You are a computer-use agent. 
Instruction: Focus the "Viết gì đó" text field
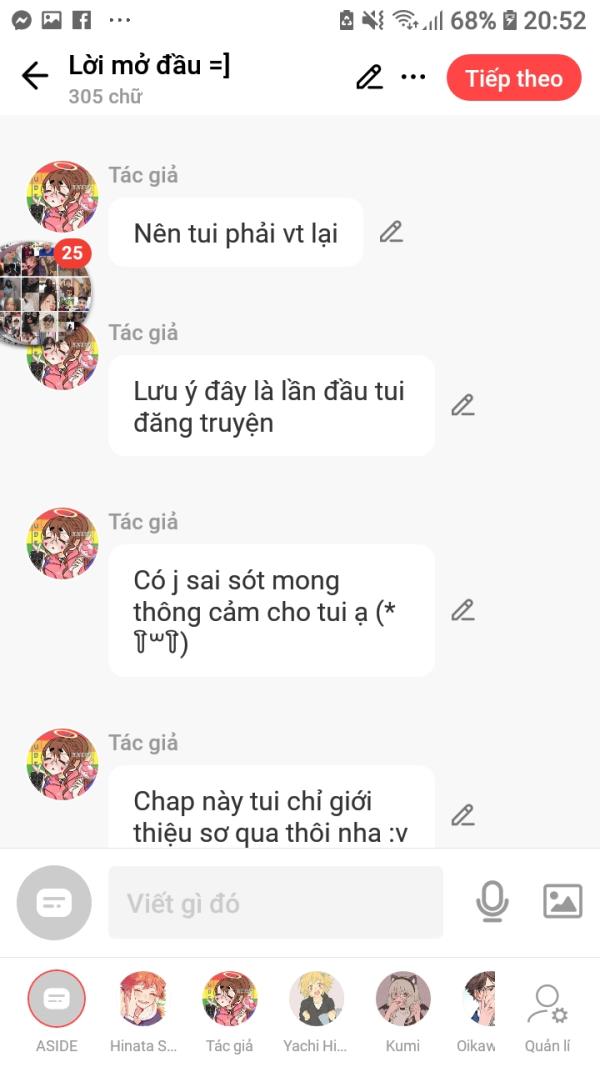click(x=276, y=902)
